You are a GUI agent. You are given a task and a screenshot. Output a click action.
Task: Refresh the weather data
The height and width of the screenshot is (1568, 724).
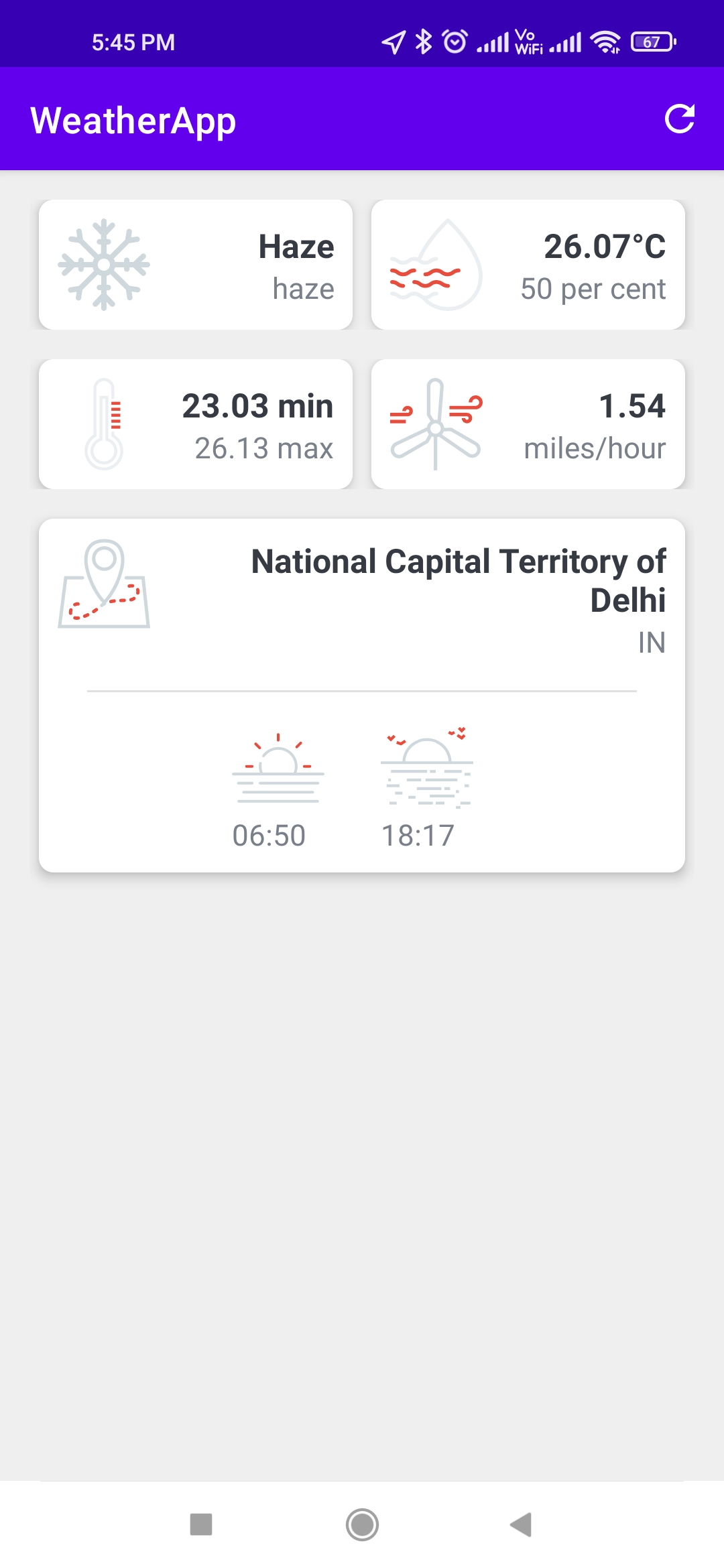[x=679, y=119]
